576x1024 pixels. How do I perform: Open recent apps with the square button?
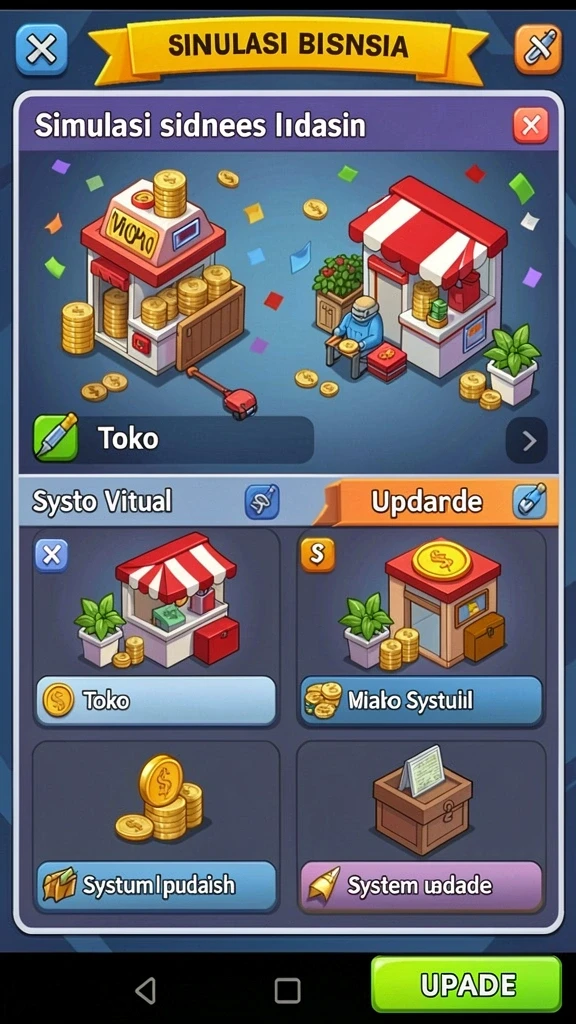tap(287, 990)
